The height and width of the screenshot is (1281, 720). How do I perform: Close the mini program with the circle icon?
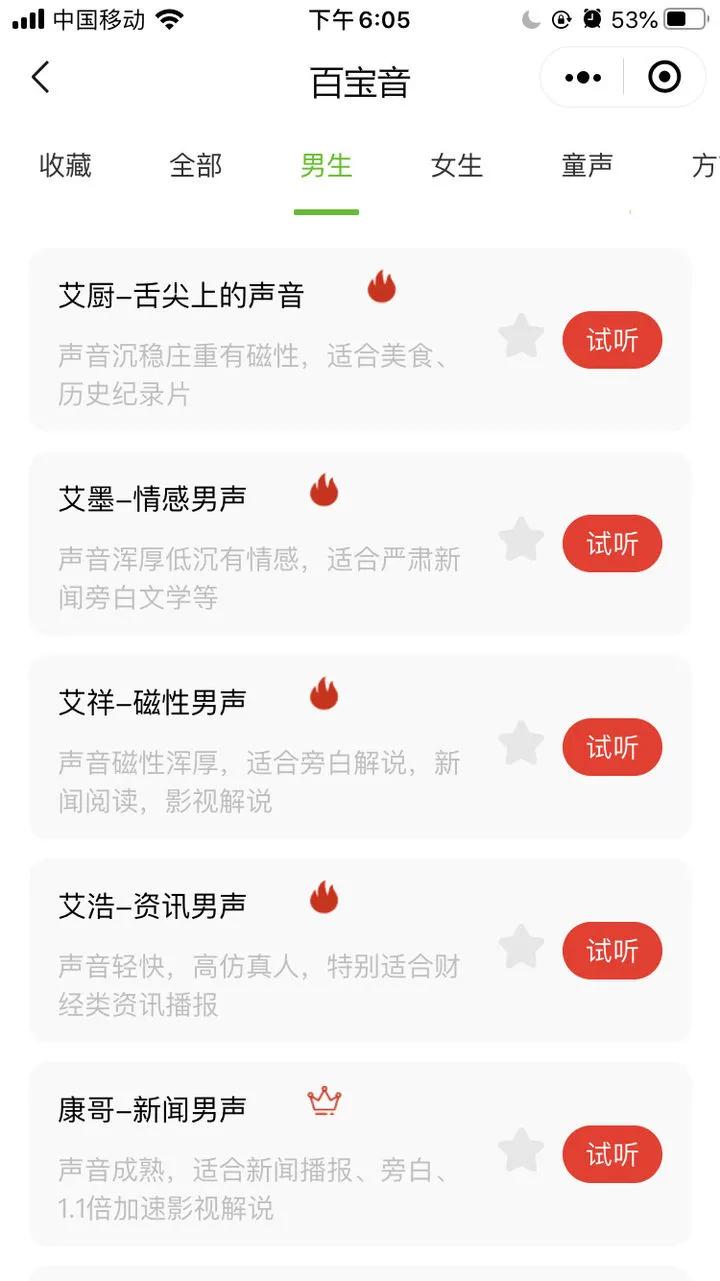664,77
